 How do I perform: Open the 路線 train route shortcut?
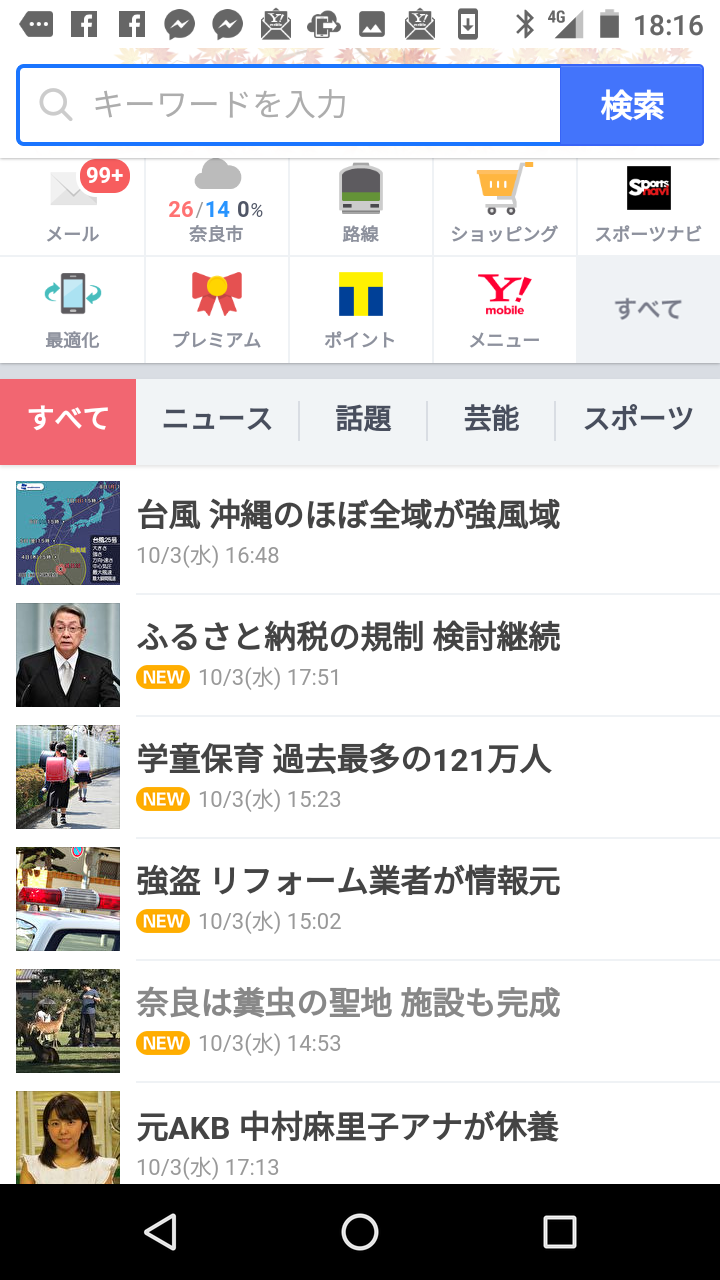[x=360, y=206]
